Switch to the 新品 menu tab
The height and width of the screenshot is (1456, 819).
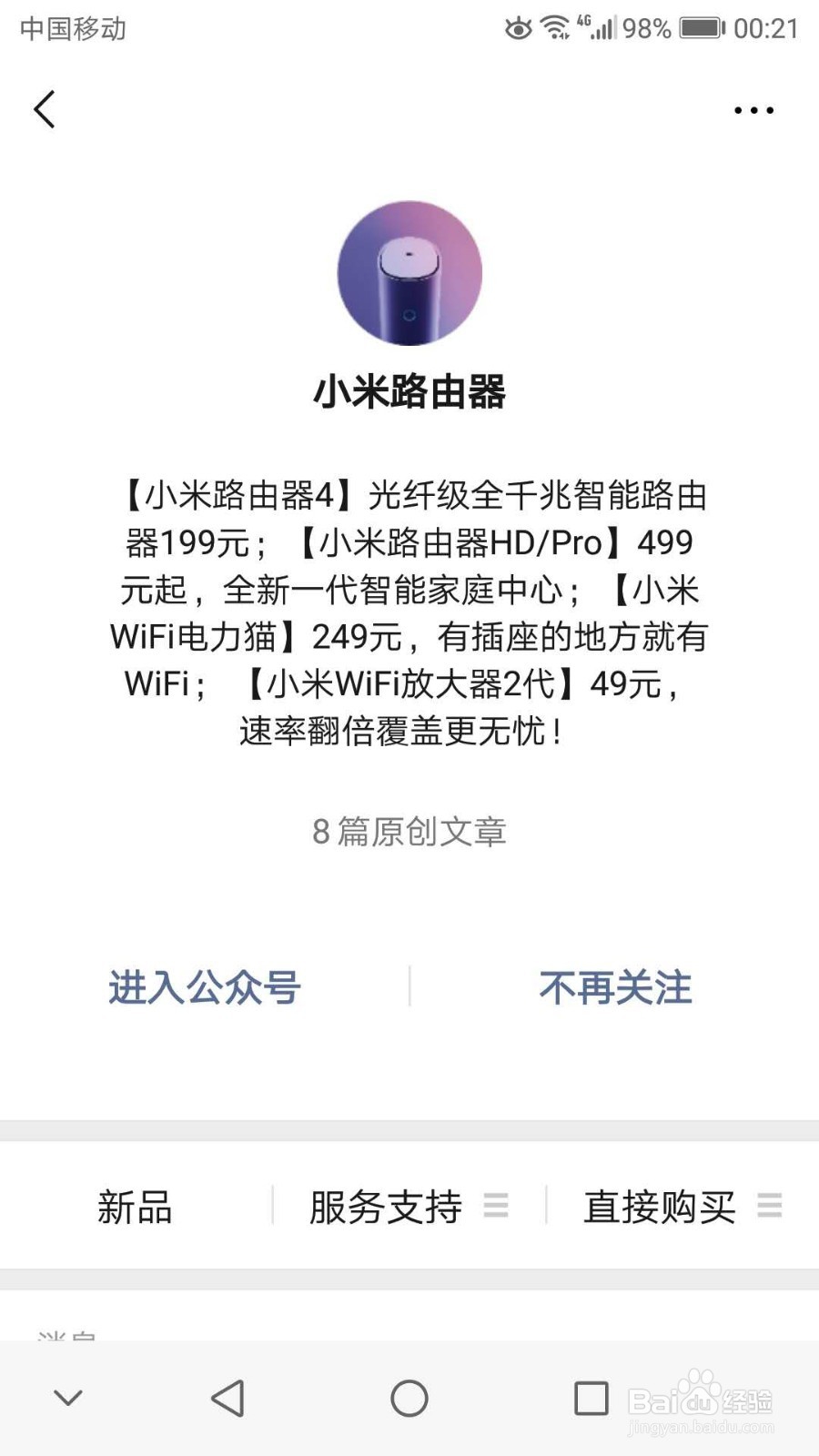135,1208
